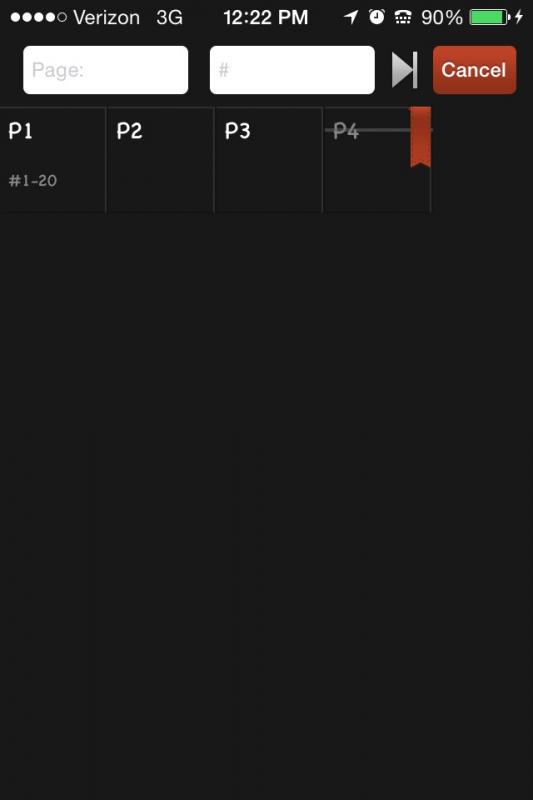Go to page P2

coord(160,160)
